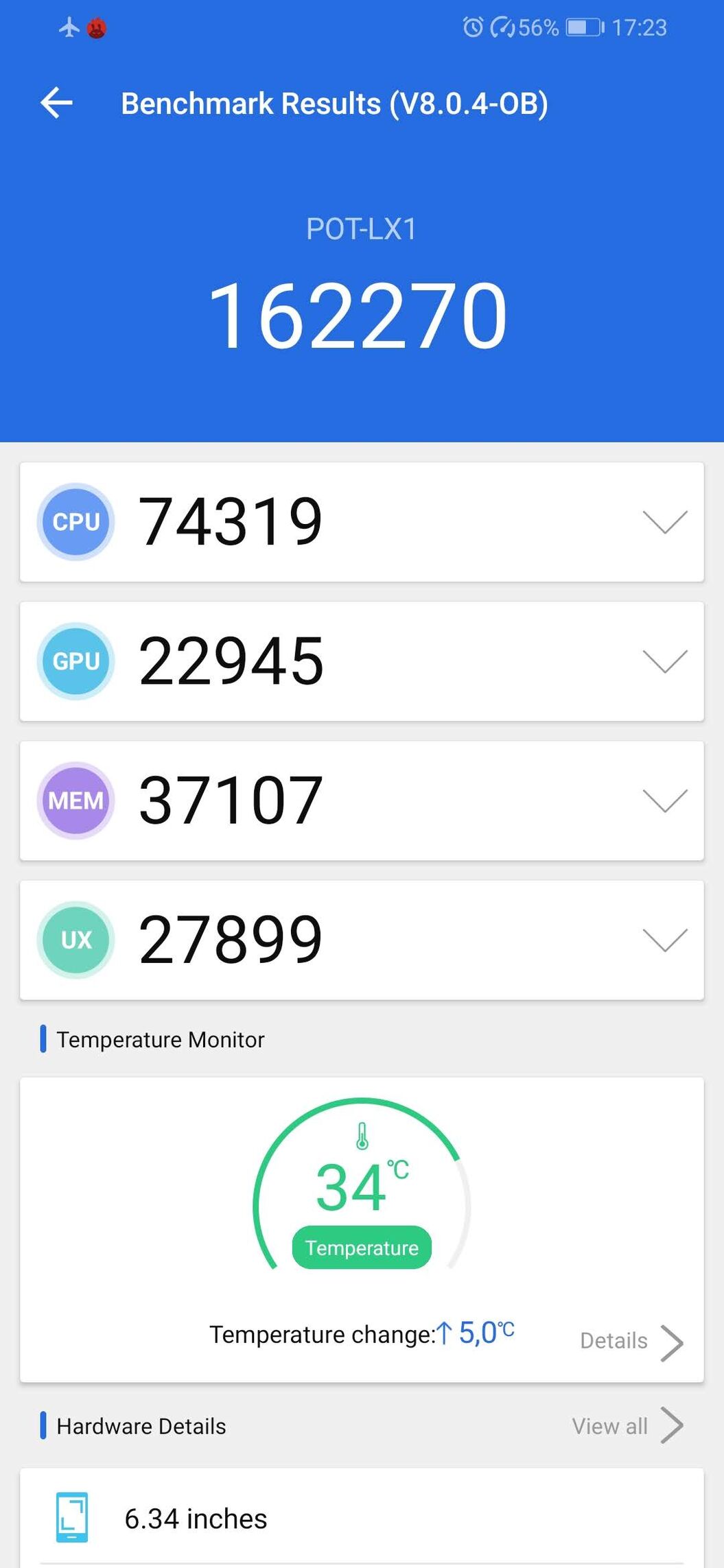Expand the MEM score row

click(665, 800)
